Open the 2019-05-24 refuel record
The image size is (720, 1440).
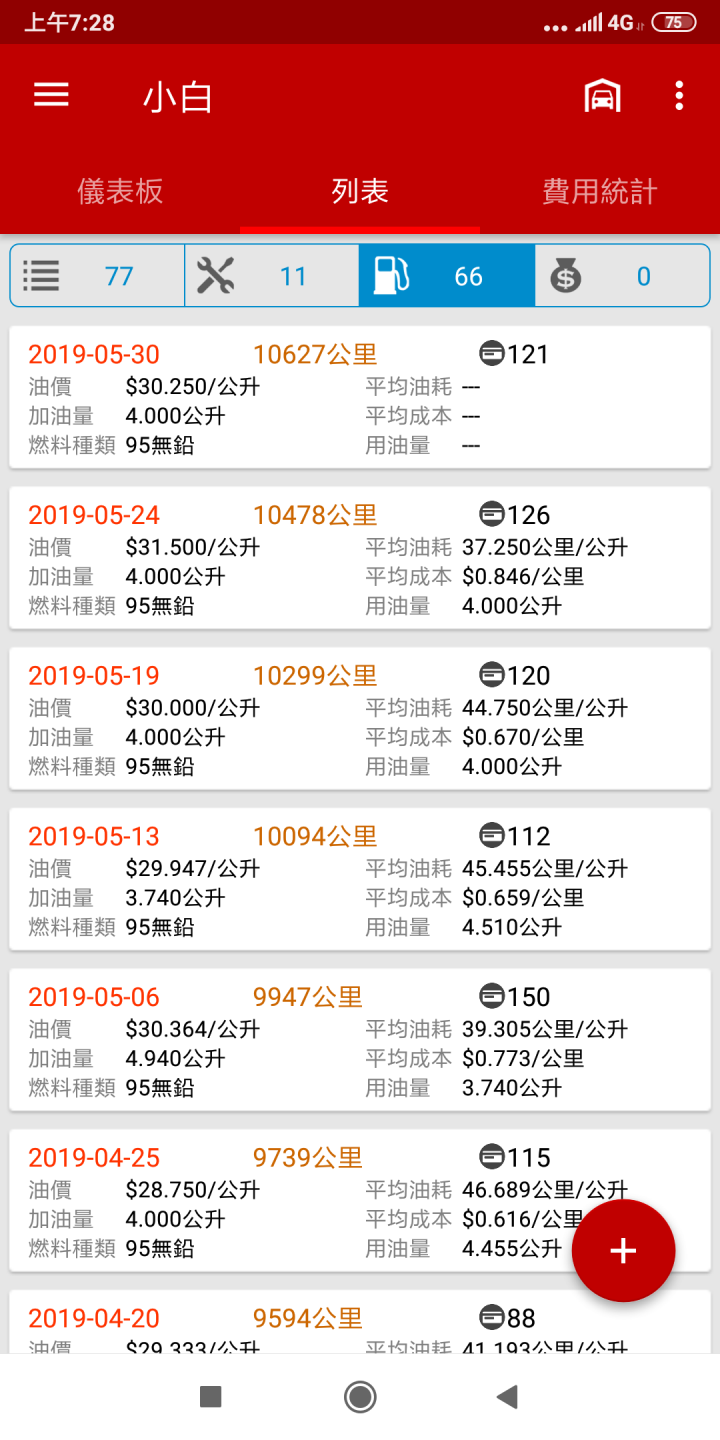click(x=360, y=558)
